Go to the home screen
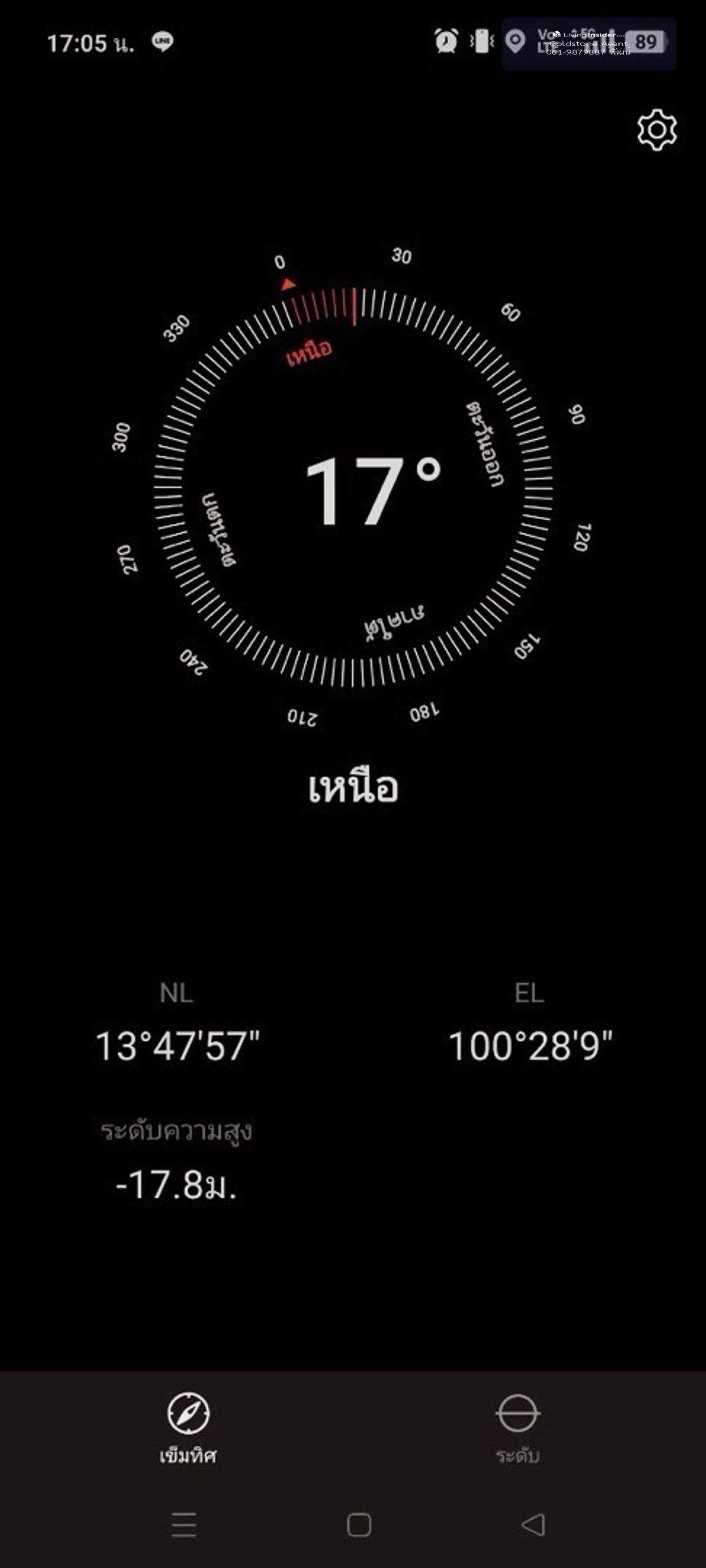This screenshot has height=1568, width=706. pyautogui.click(x=359, y=1524)
